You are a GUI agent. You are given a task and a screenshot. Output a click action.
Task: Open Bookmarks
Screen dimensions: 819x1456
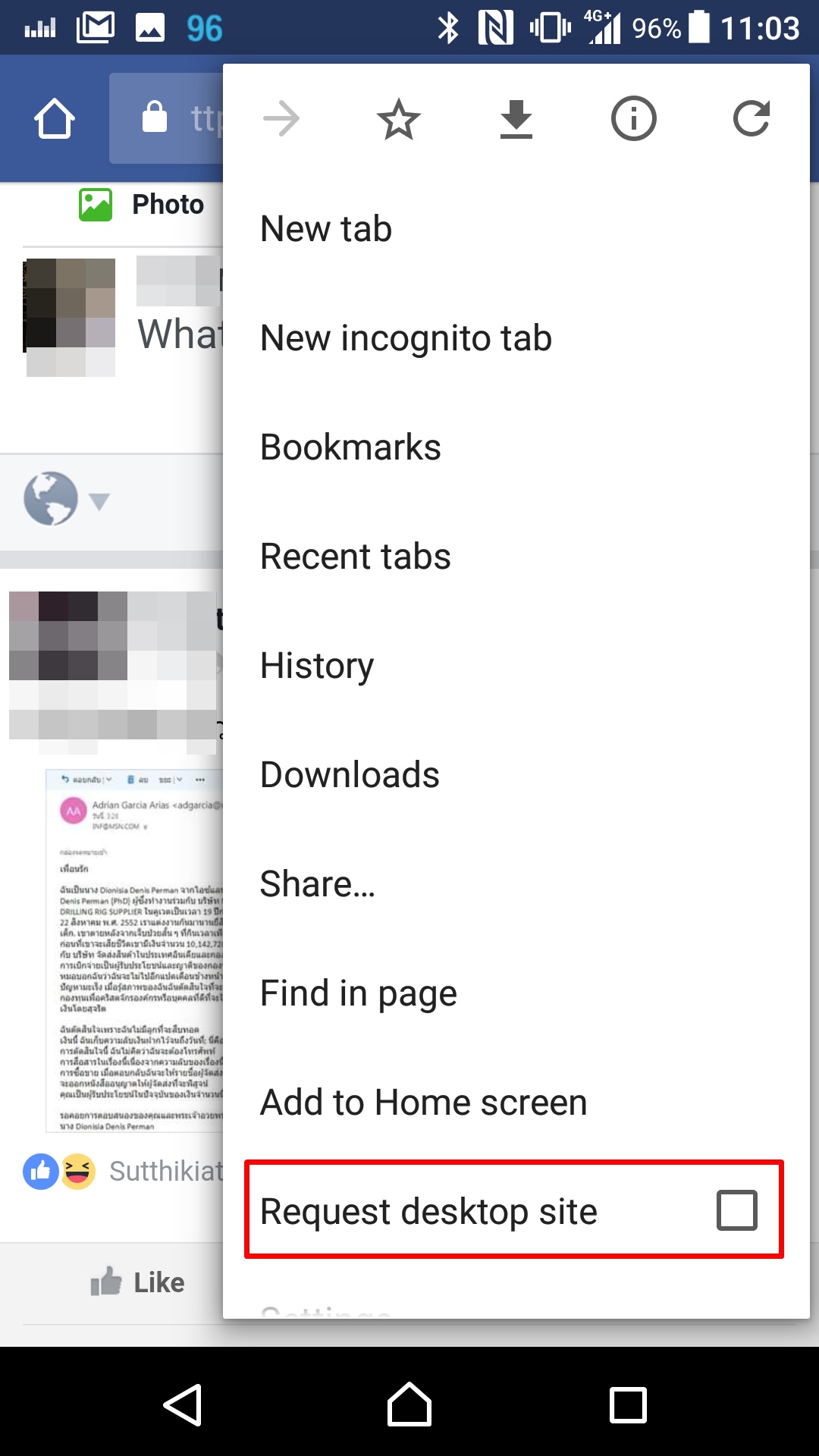(x=350, y=447)
